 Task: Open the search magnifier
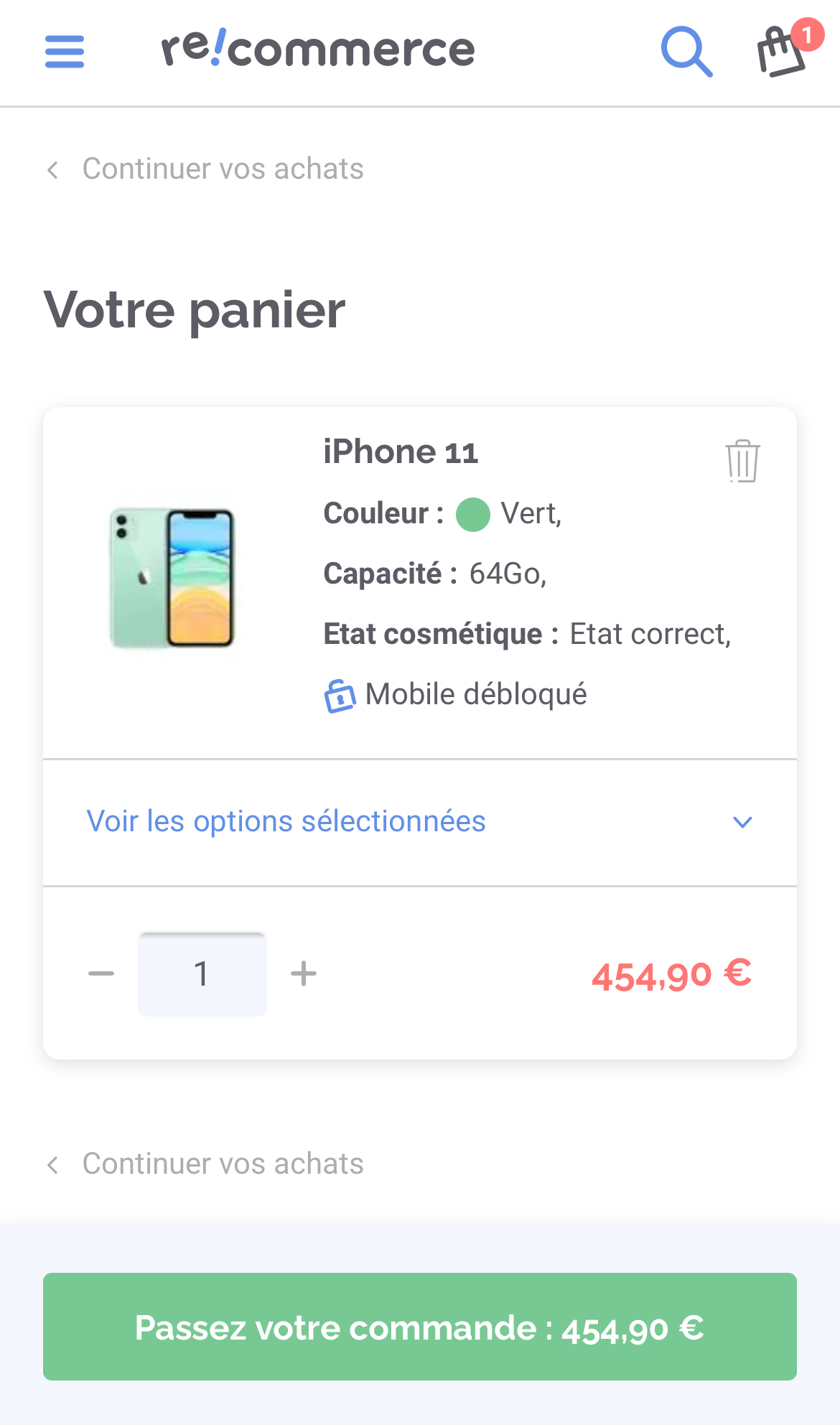686,52
